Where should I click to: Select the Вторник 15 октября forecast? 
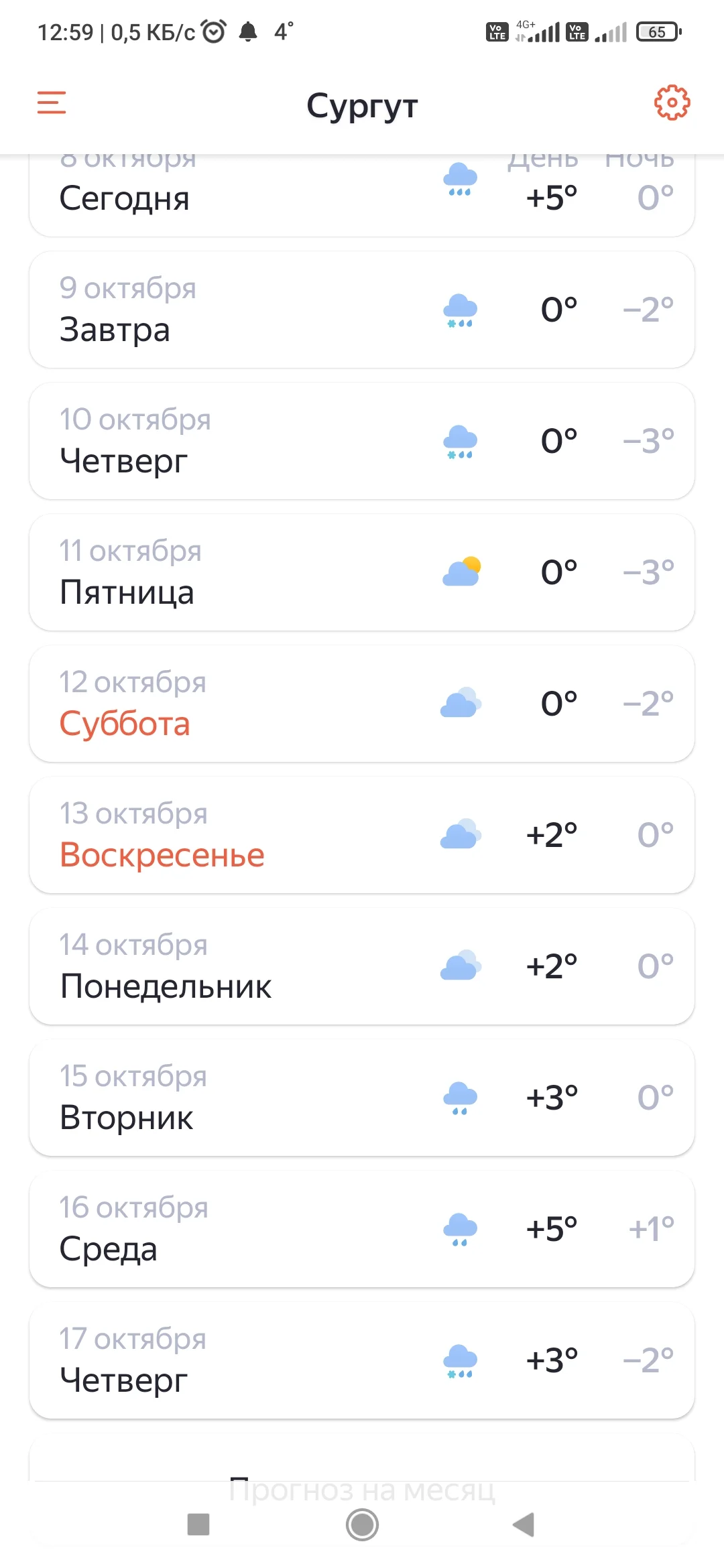pyautogui.click(x=362, y=1098)
